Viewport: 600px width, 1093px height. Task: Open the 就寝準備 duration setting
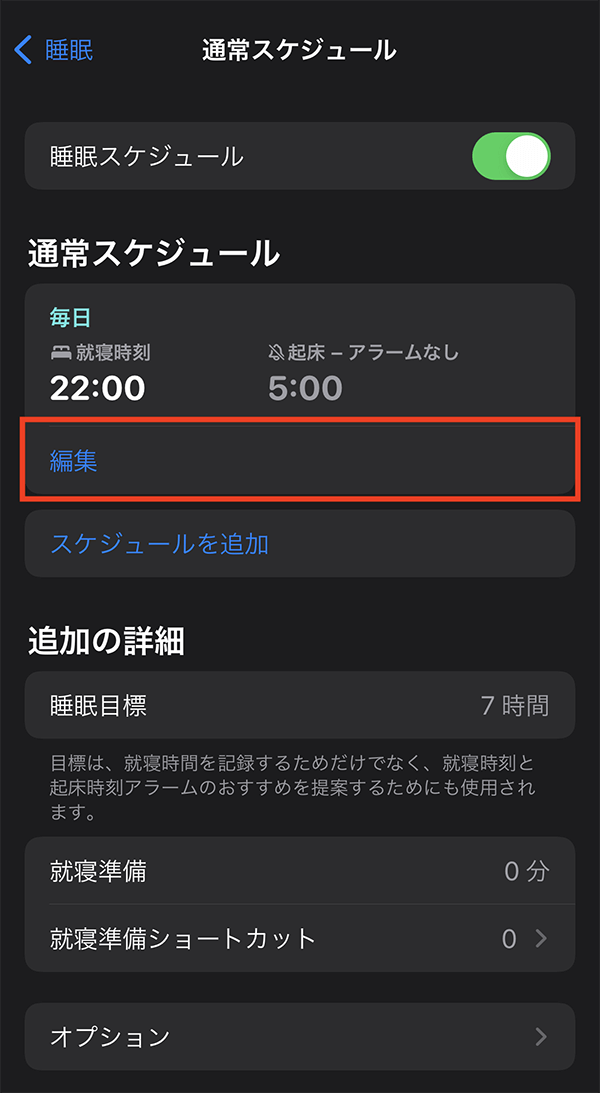pyautogui.click(x=300, y=871)
